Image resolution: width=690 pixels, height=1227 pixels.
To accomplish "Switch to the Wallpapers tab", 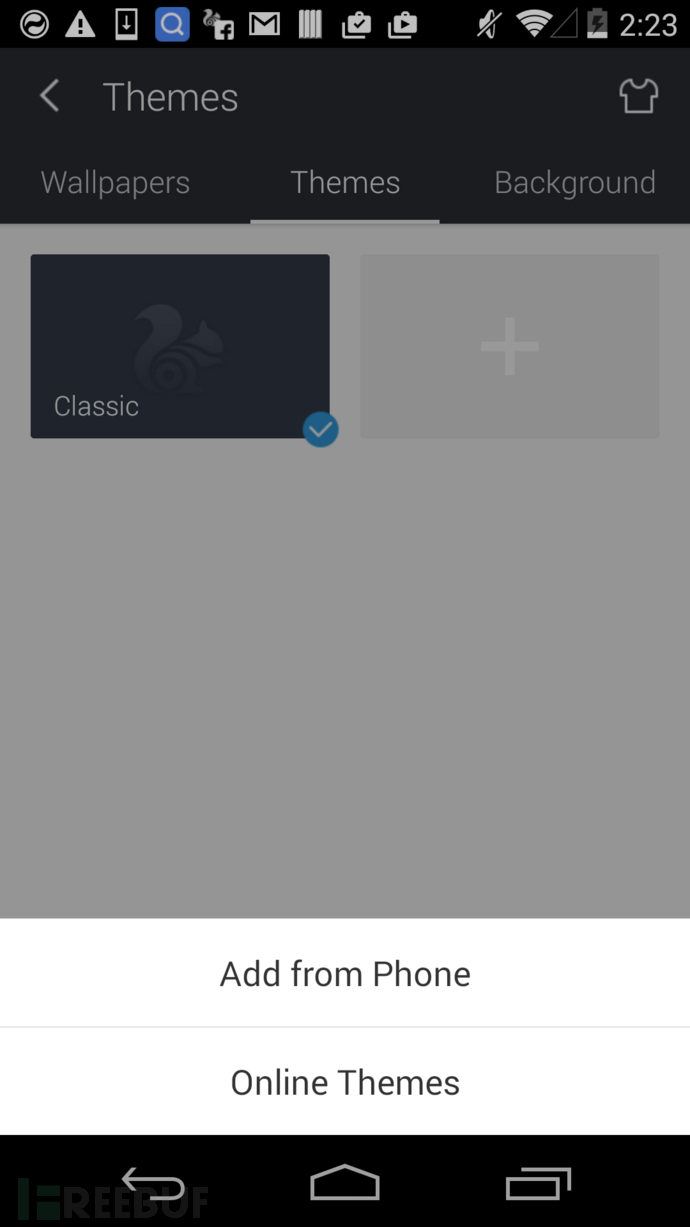I will [115, 182].
